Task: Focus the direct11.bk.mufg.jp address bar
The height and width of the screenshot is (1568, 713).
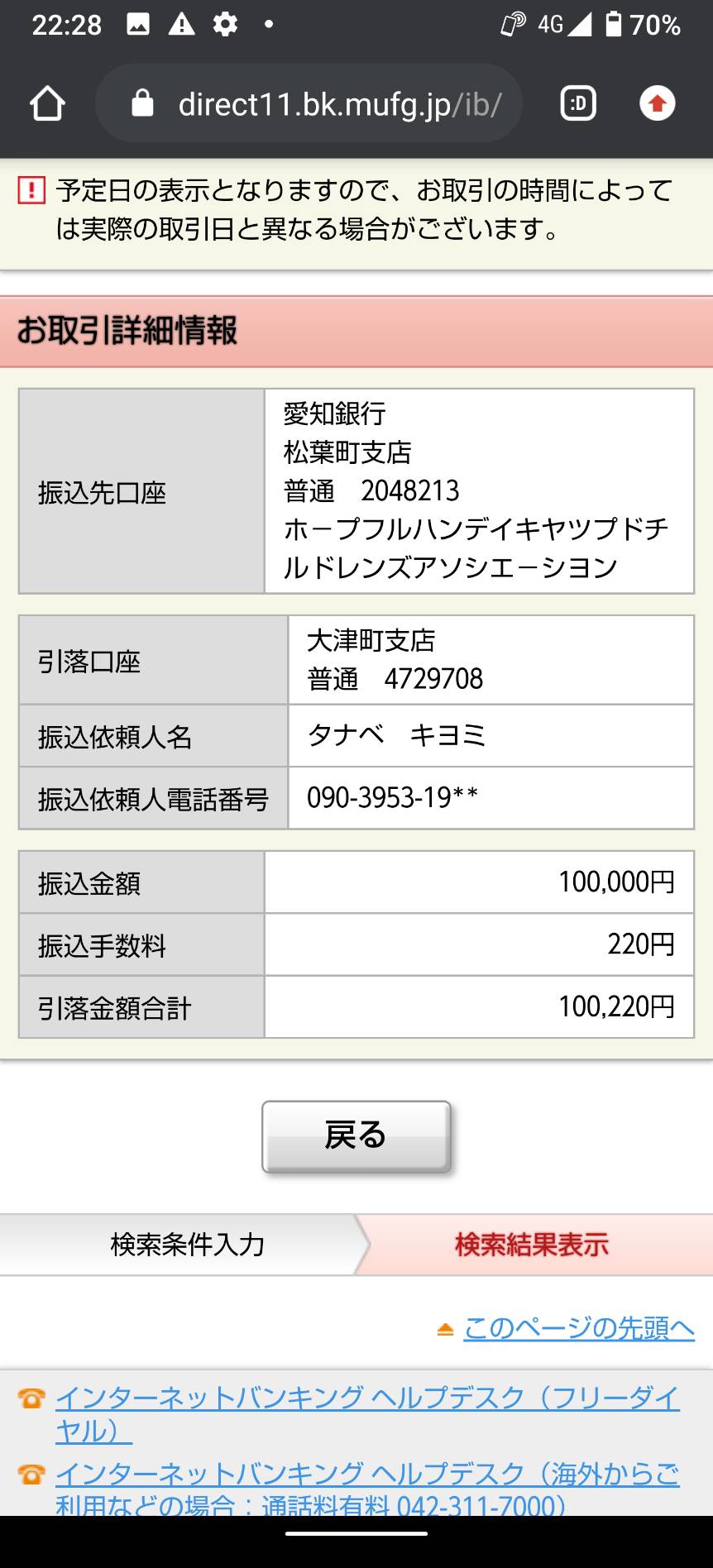Action: (309, 104)
